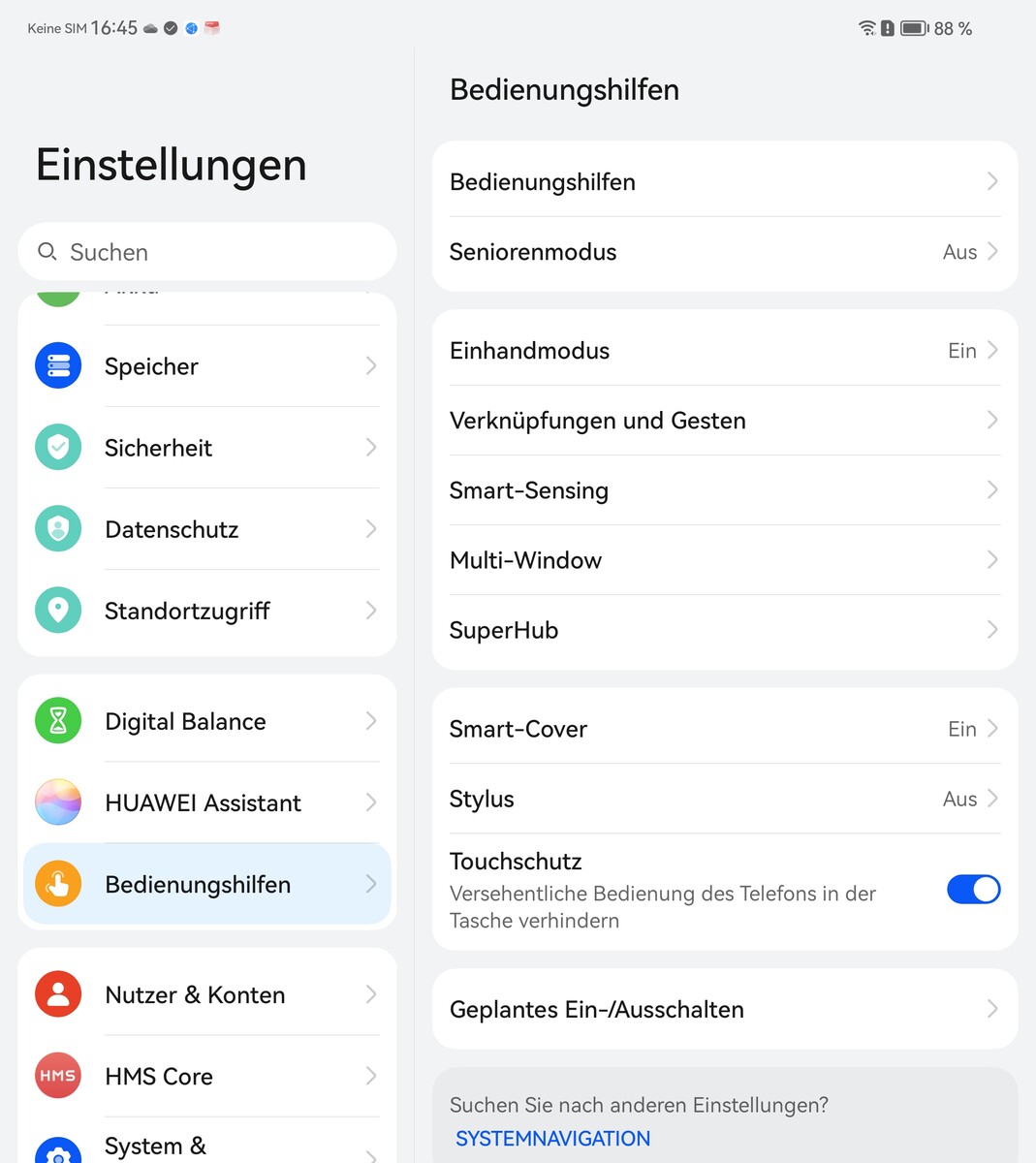
Task: Open HUAWEI Assistant settings
Action: tap(206, 802)
